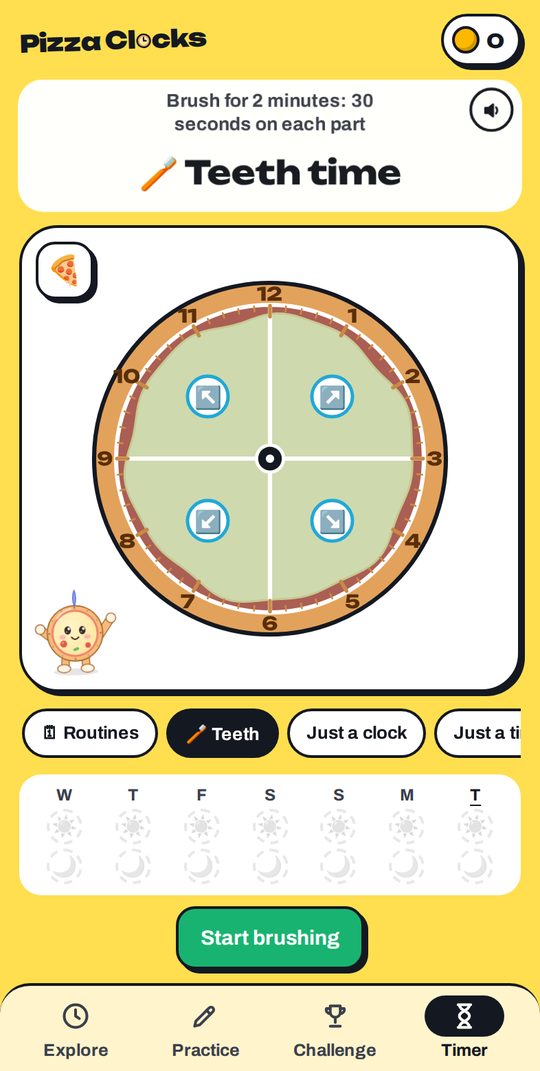Mute the sound with the speaker icon
540x1071 pixels.
(x=491, y=110)
